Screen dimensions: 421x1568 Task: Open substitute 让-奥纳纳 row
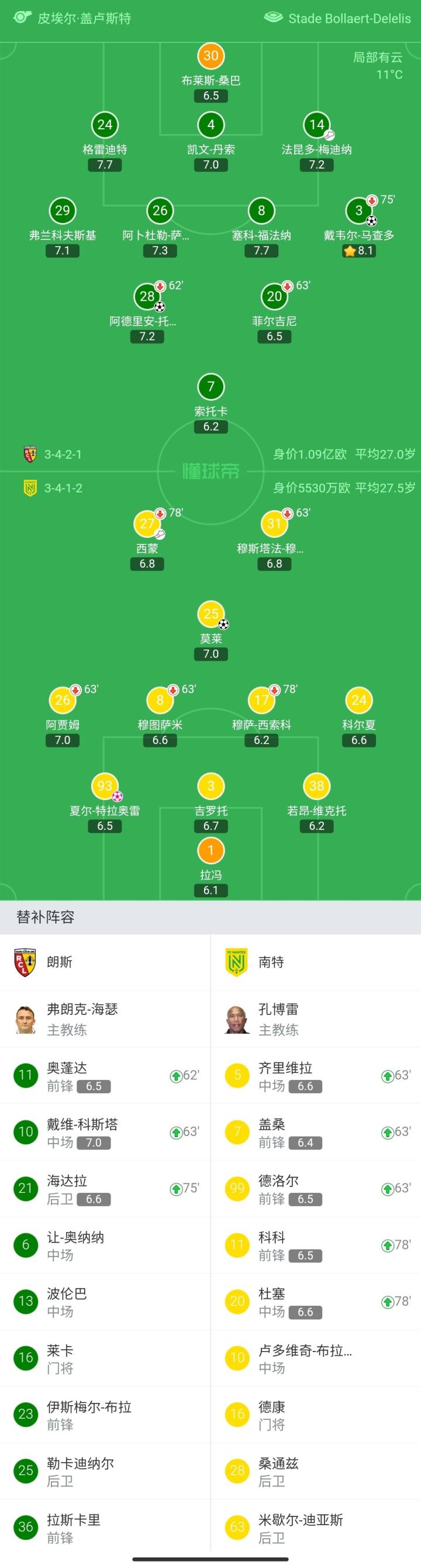[105, 1246]
